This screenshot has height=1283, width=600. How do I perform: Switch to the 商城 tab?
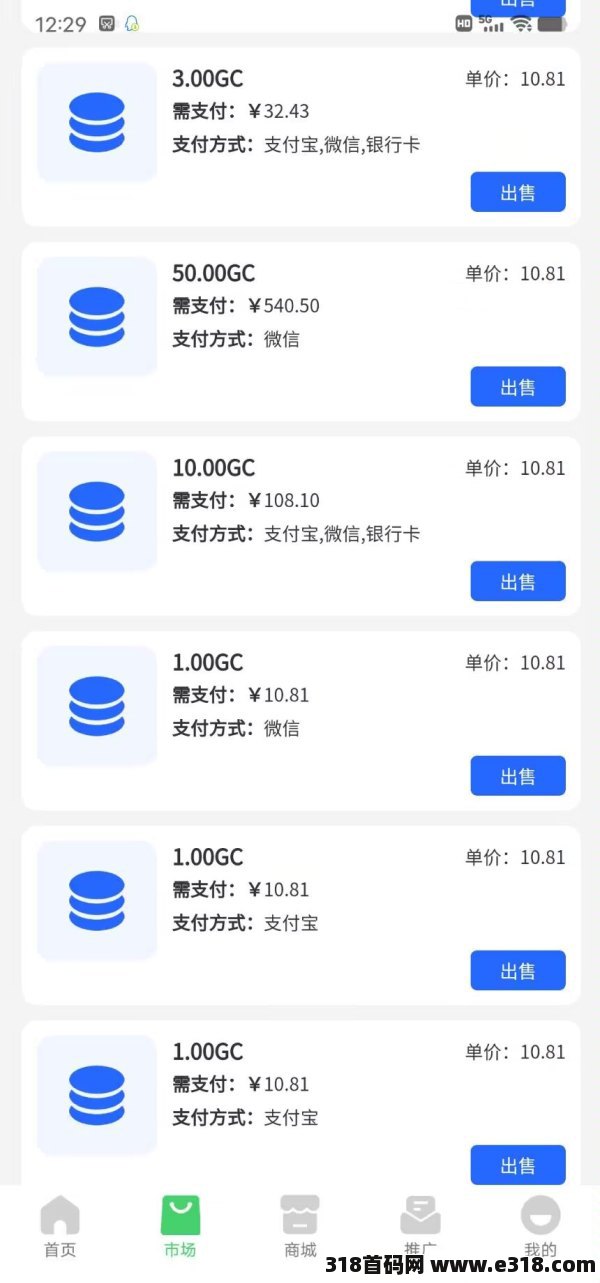pos(300,1227)
